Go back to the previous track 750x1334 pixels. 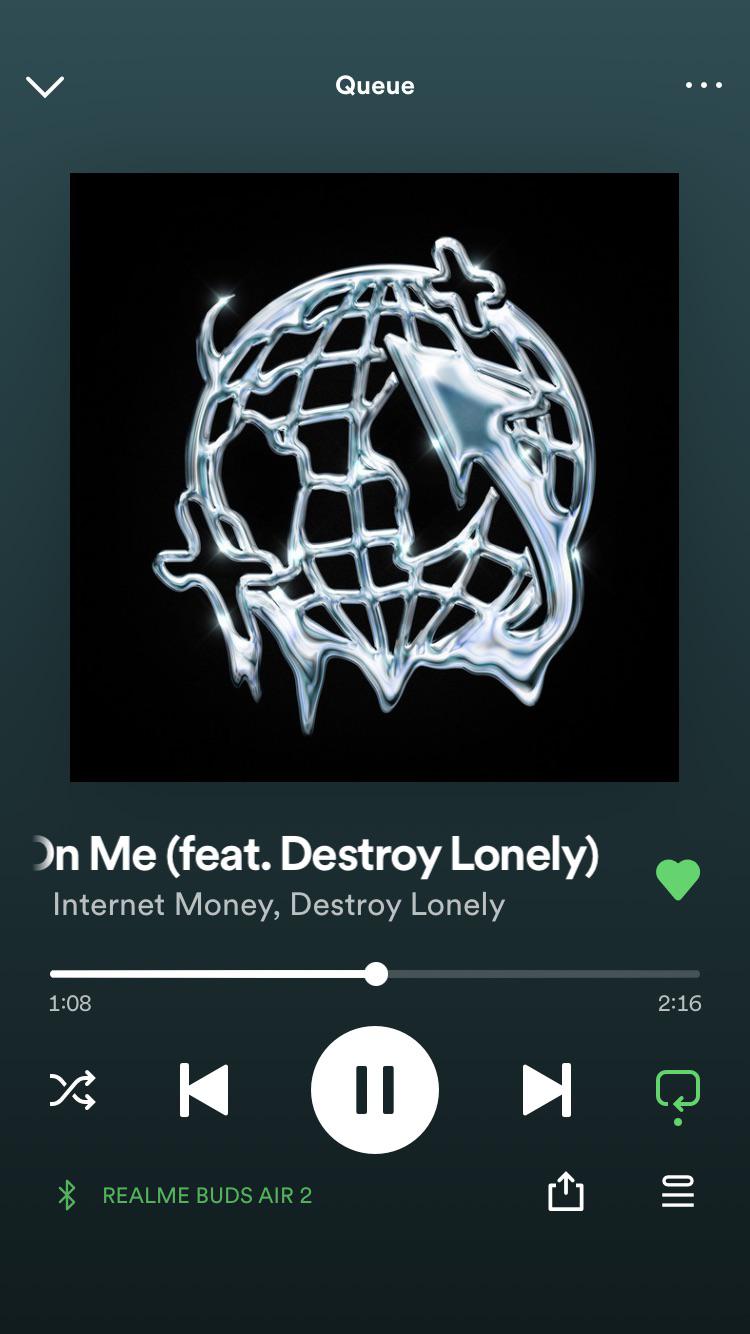(203, 1090)
